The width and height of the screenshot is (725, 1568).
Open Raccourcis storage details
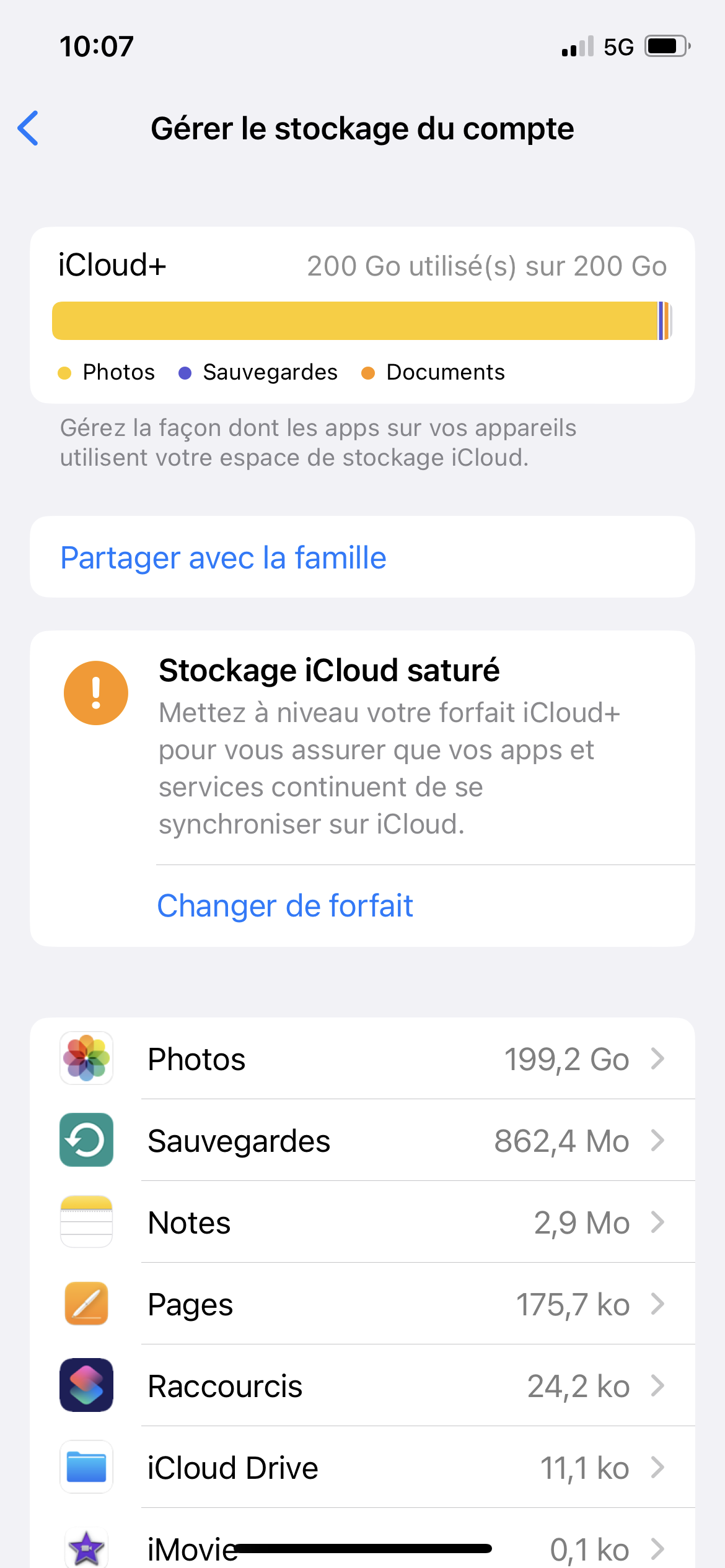coord(362,1386)
